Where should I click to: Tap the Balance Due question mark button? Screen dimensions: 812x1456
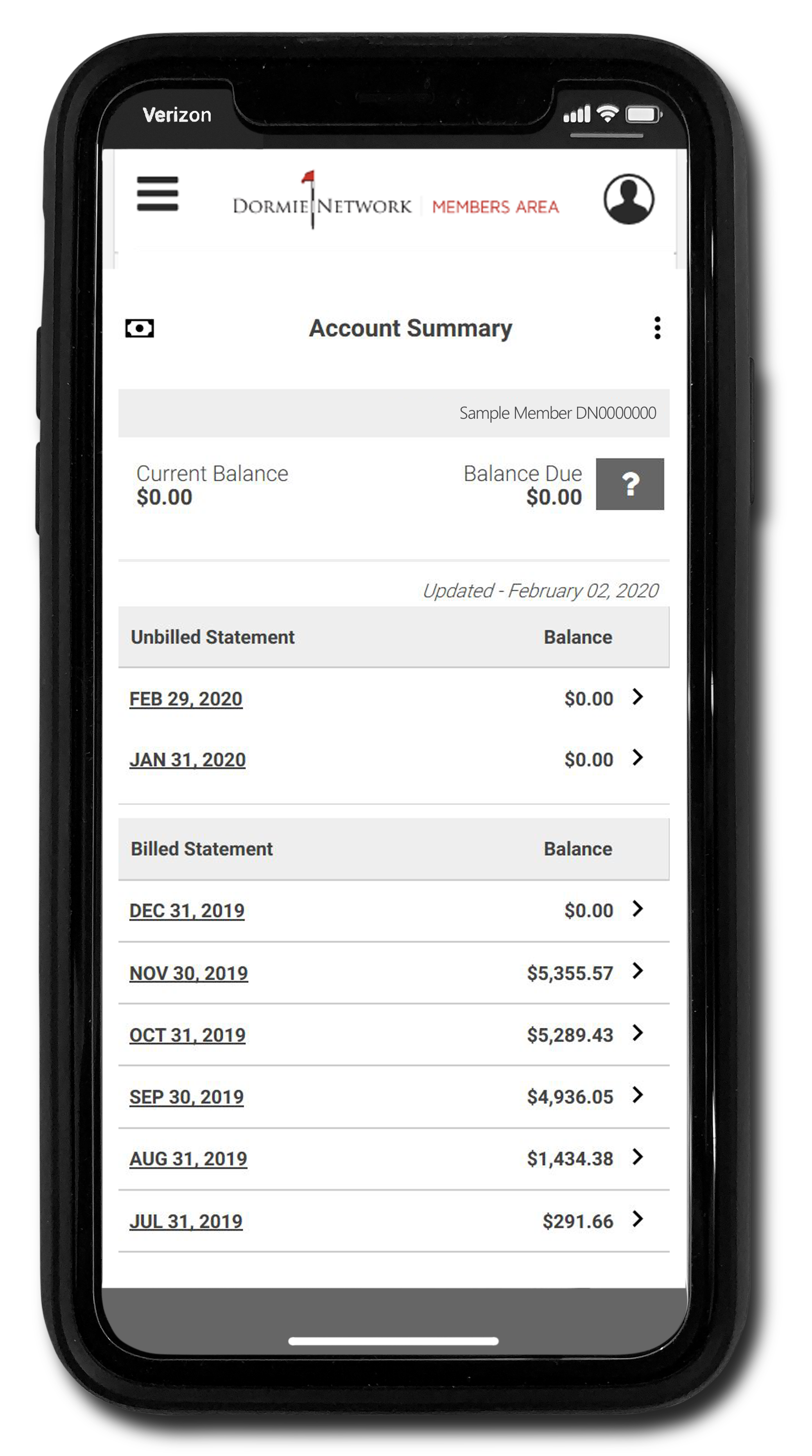(629, 484)
